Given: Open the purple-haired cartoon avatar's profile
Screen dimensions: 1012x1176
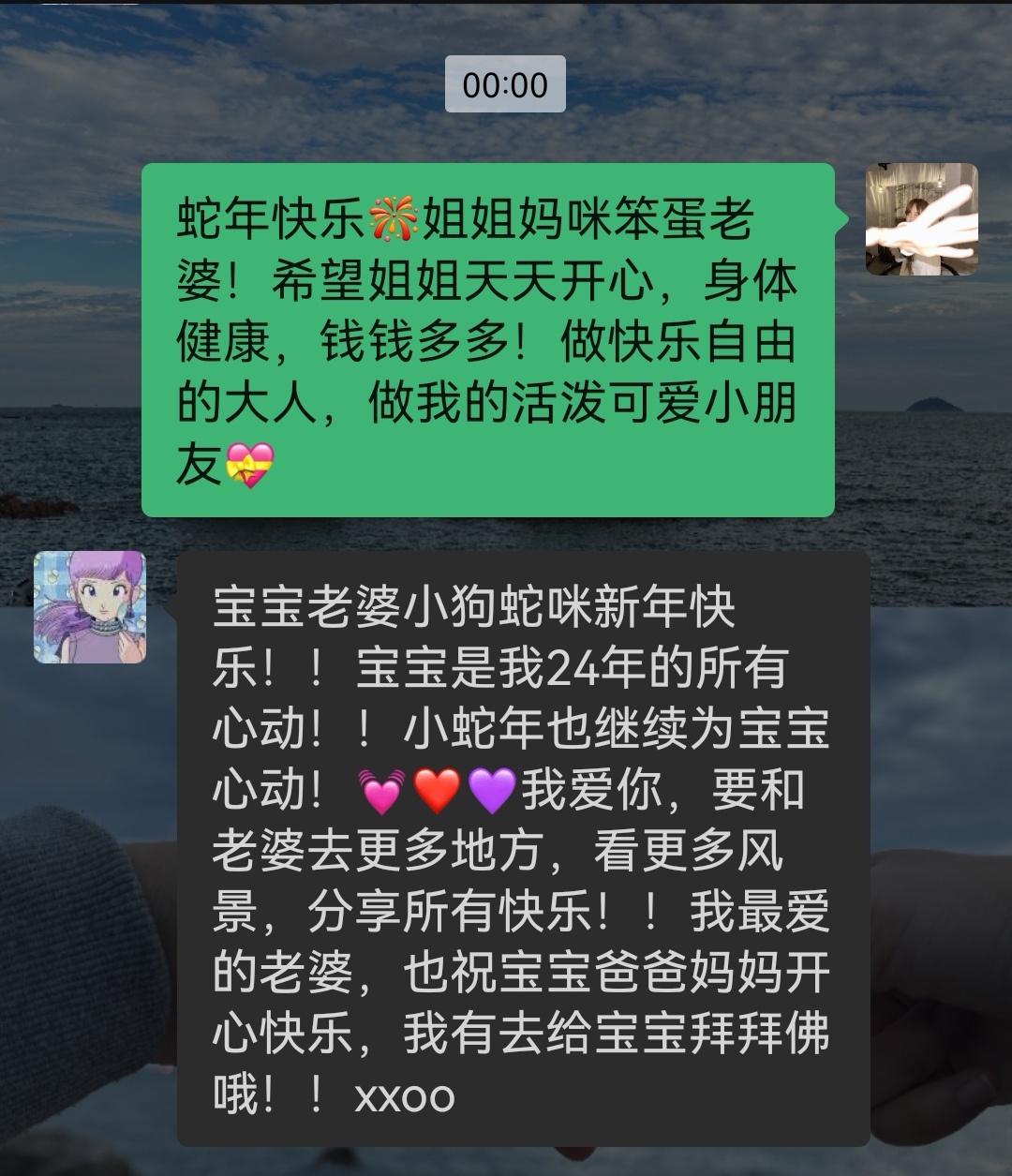Looking at the screenshot, I should click(90, 607).
